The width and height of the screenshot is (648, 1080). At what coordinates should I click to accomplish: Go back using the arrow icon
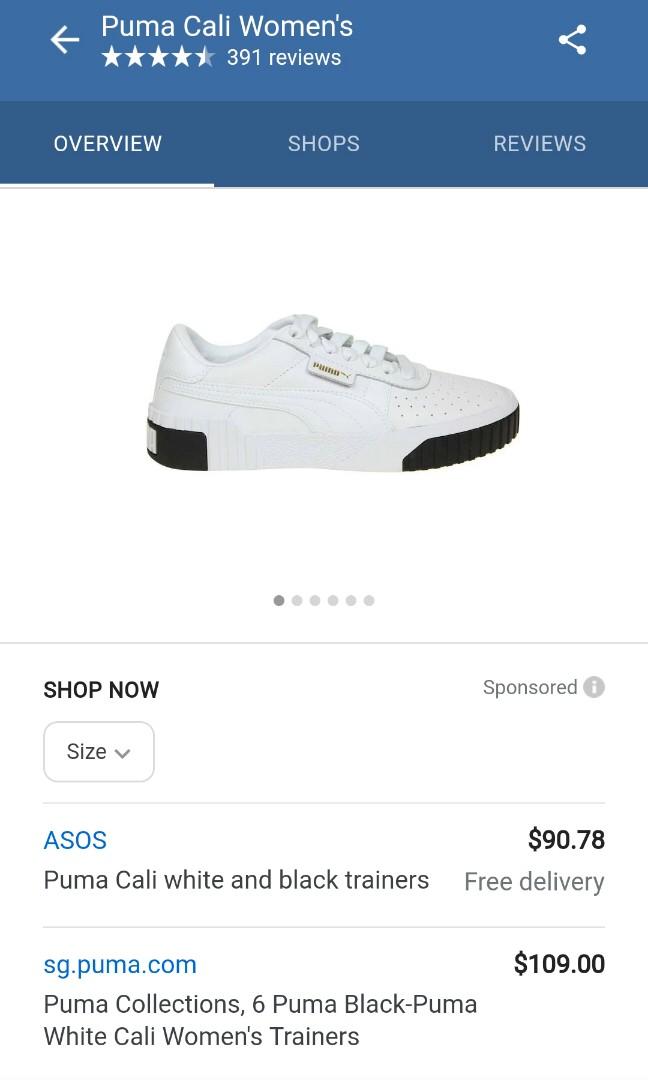pyautogui.click(x=65, y=40)
